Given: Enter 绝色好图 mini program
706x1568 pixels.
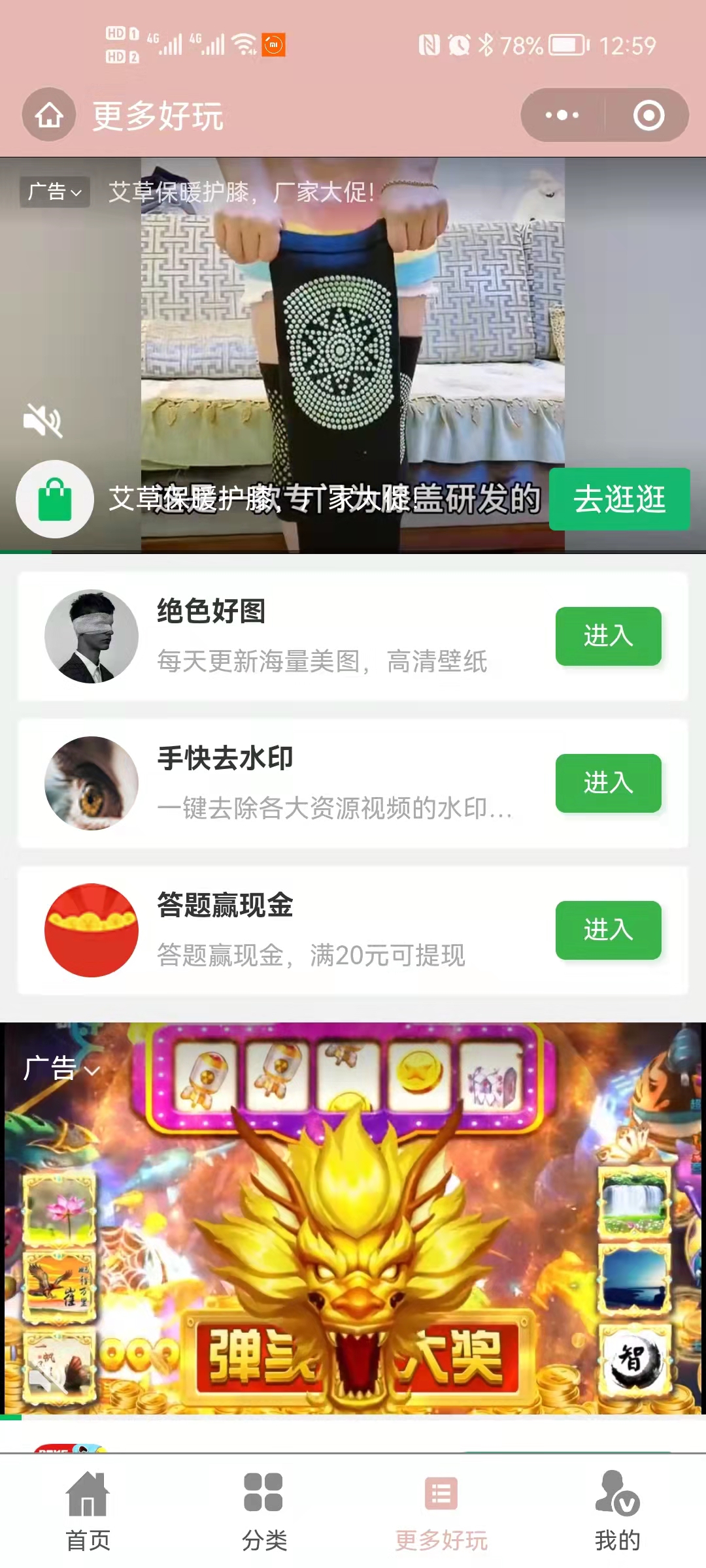Looking at the screenshot, I should click(x=608, y=636).
